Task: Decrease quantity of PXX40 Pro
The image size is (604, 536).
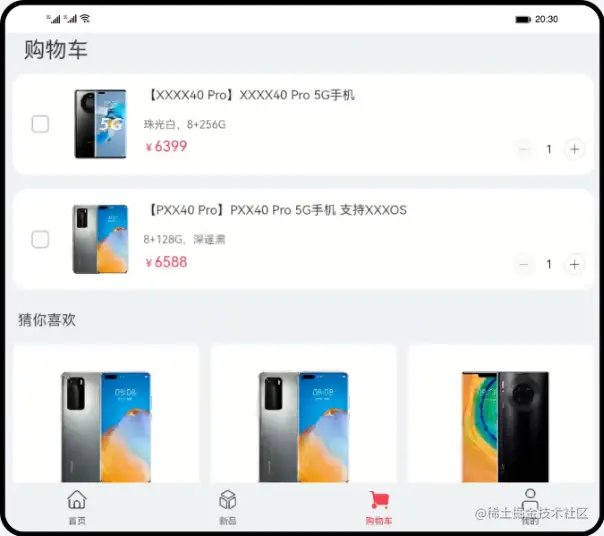Action: (x=524, y=265)
